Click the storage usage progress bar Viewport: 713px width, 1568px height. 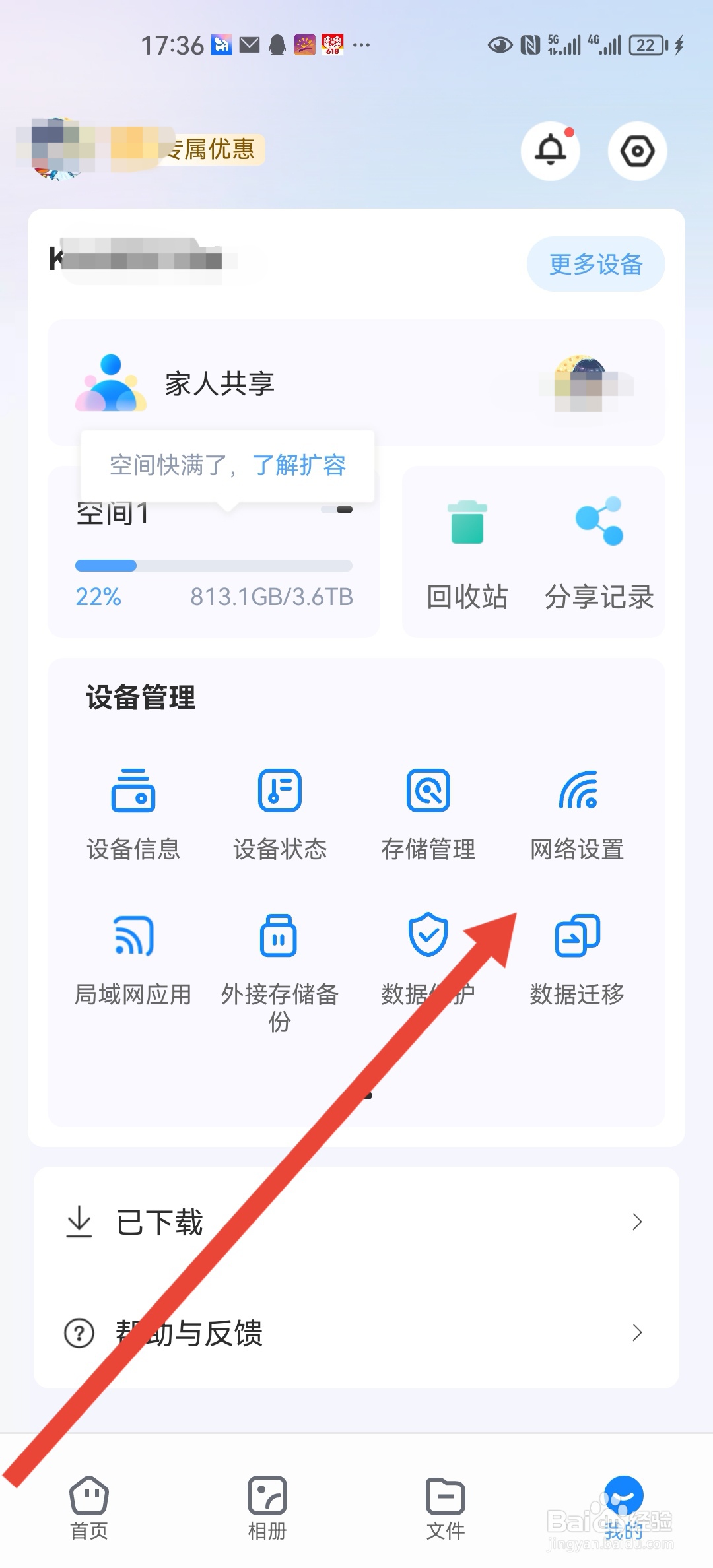click(x=213, y=565)
